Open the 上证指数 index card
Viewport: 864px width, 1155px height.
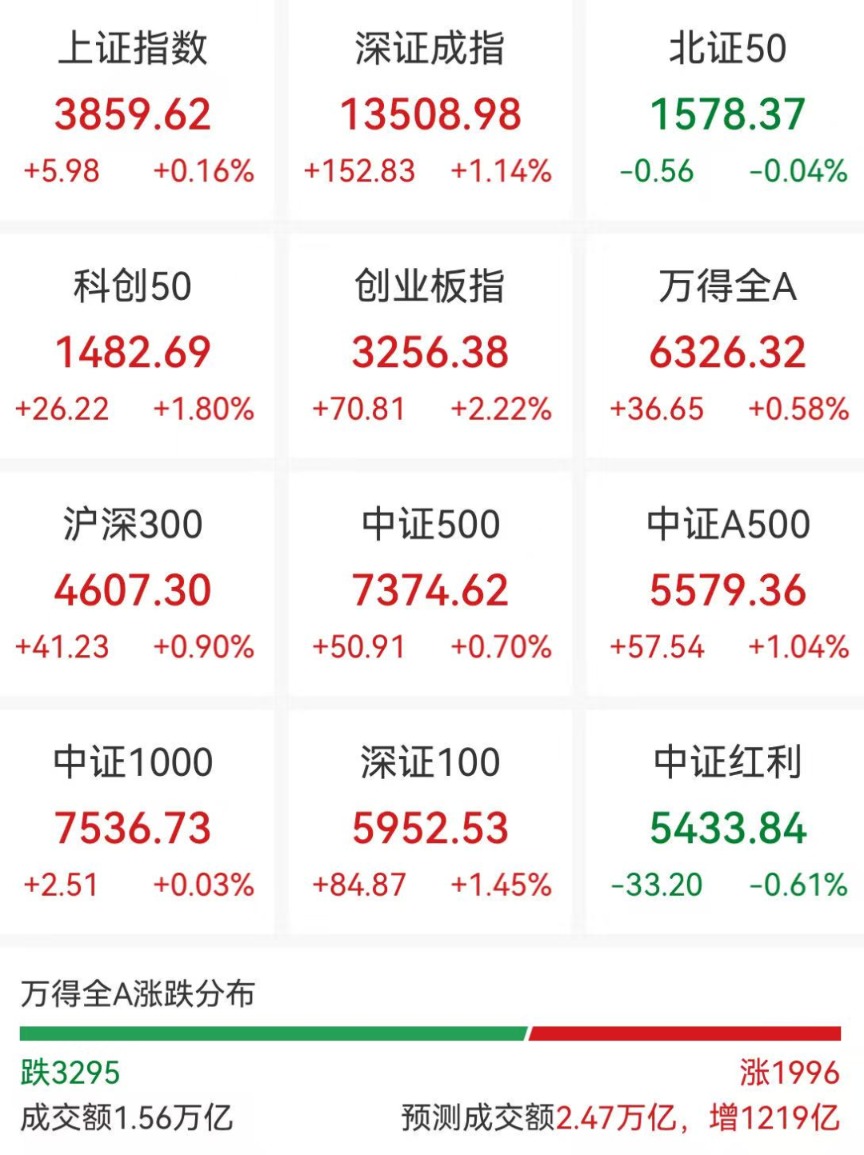[134, 112]
